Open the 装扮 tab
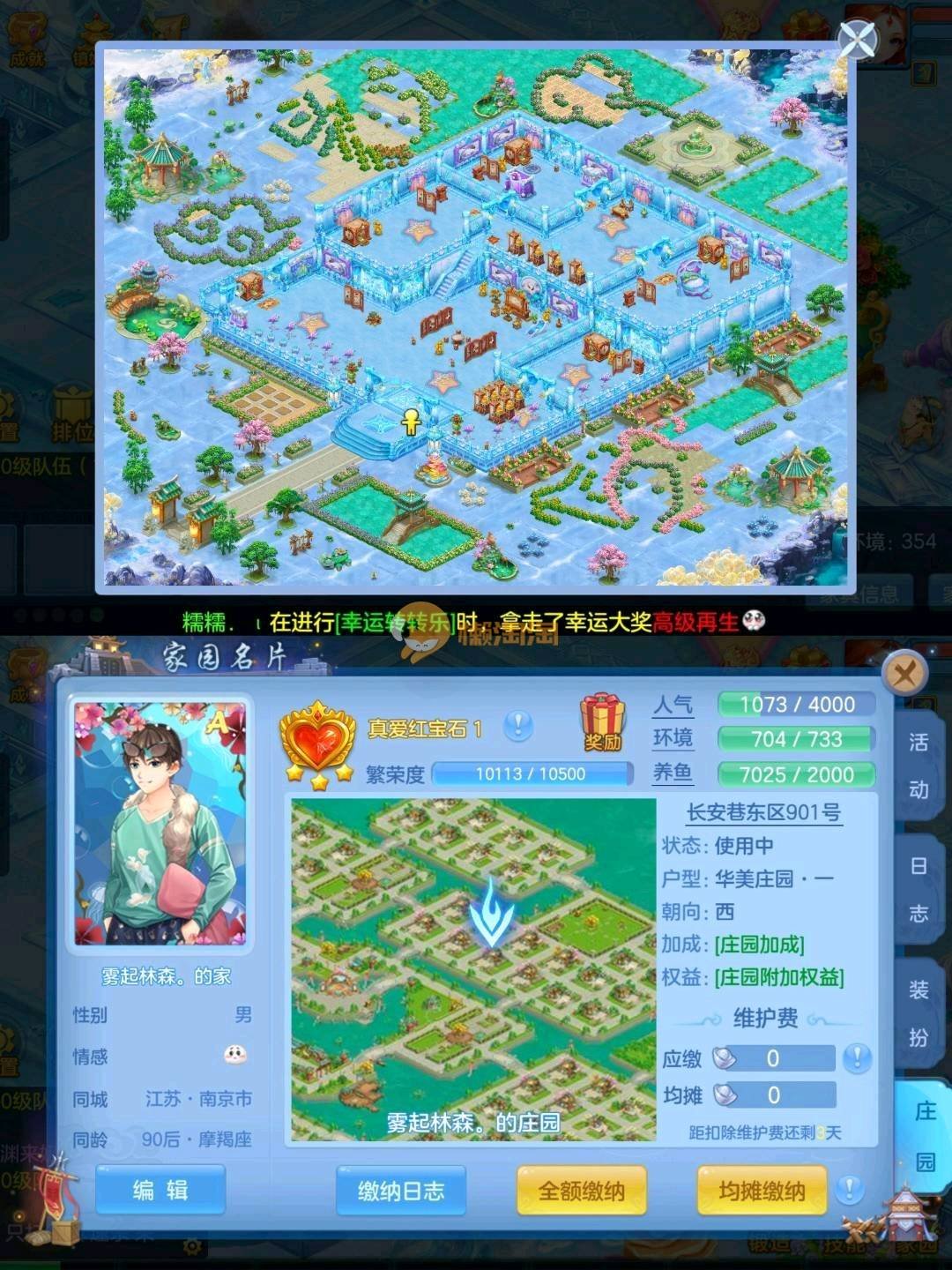The width and height of the screenshot is (952, 1270). (918, 1012)
